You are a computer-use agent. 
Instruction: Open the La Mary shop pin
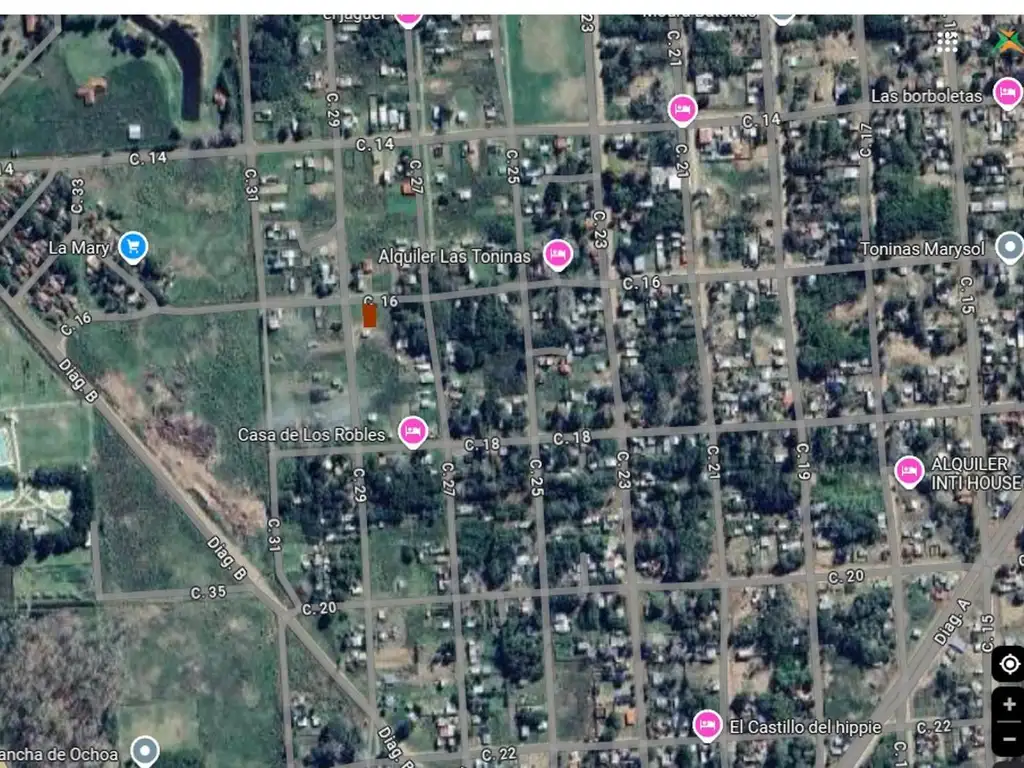tap(133, 245)
